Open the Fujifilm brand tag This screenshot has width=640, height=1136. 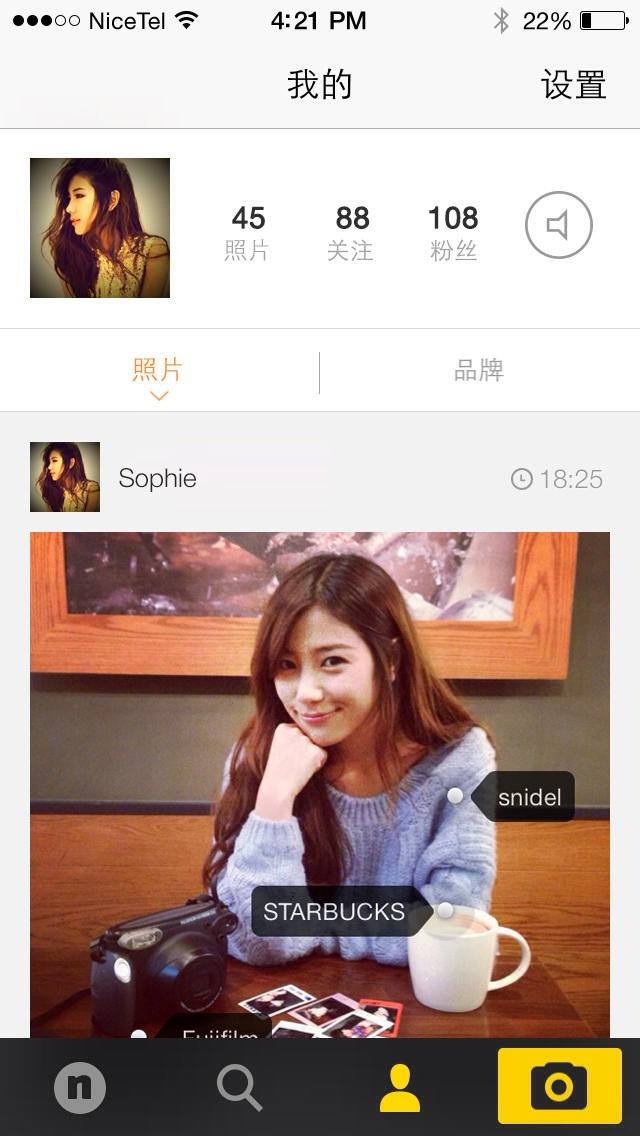click(219, 1028)
